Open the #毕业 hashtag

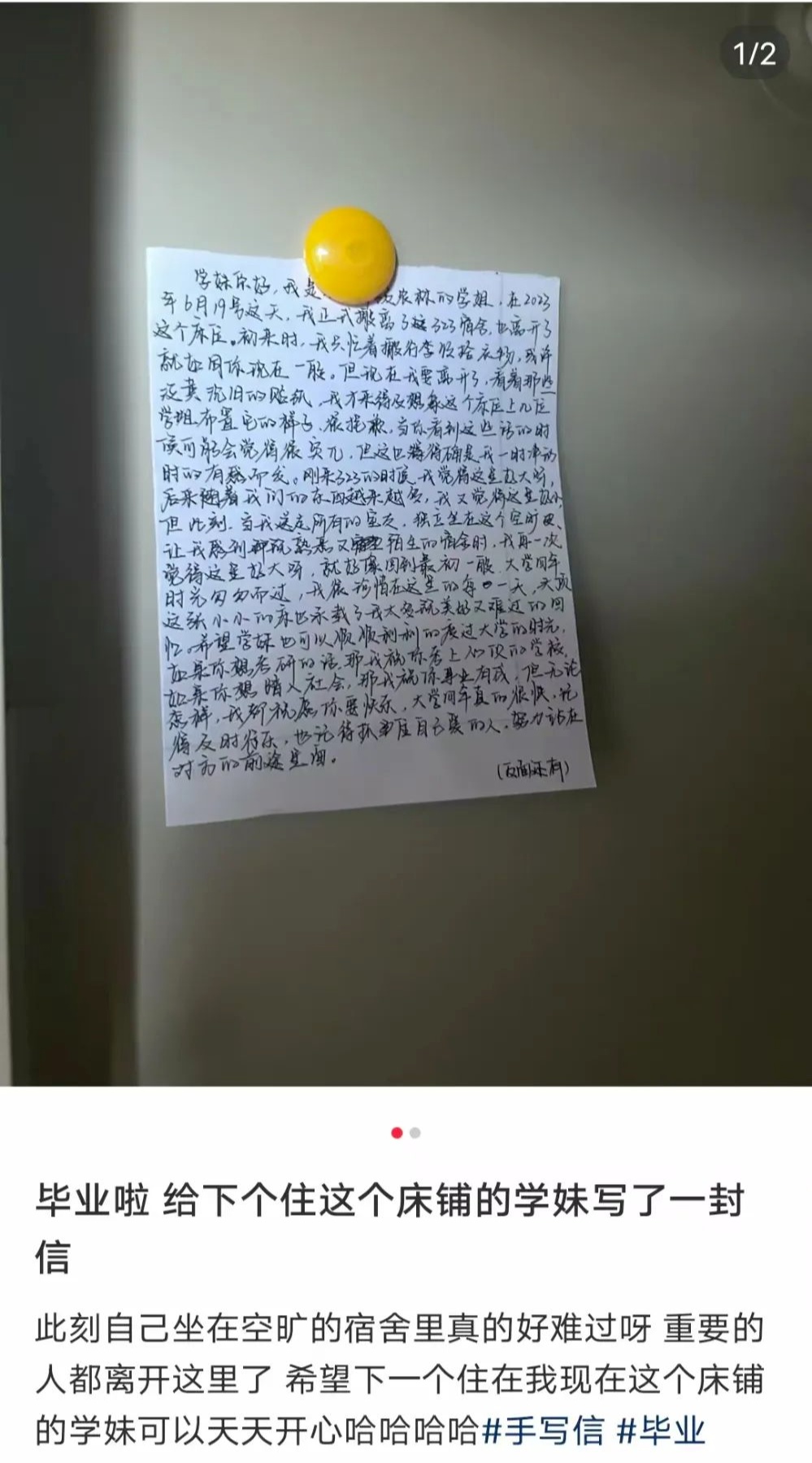(x=661, y=1430)
